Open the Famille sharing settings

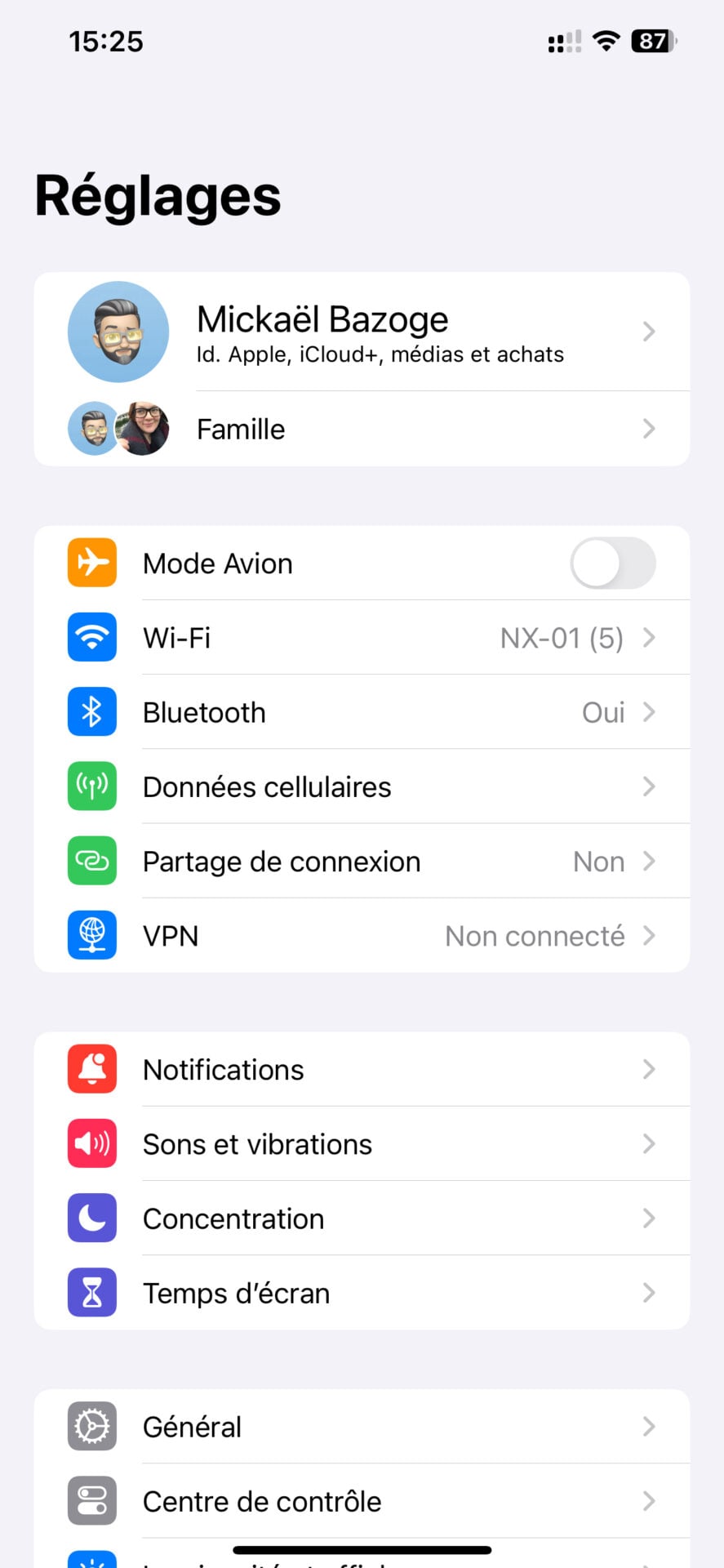pos(362,429)
